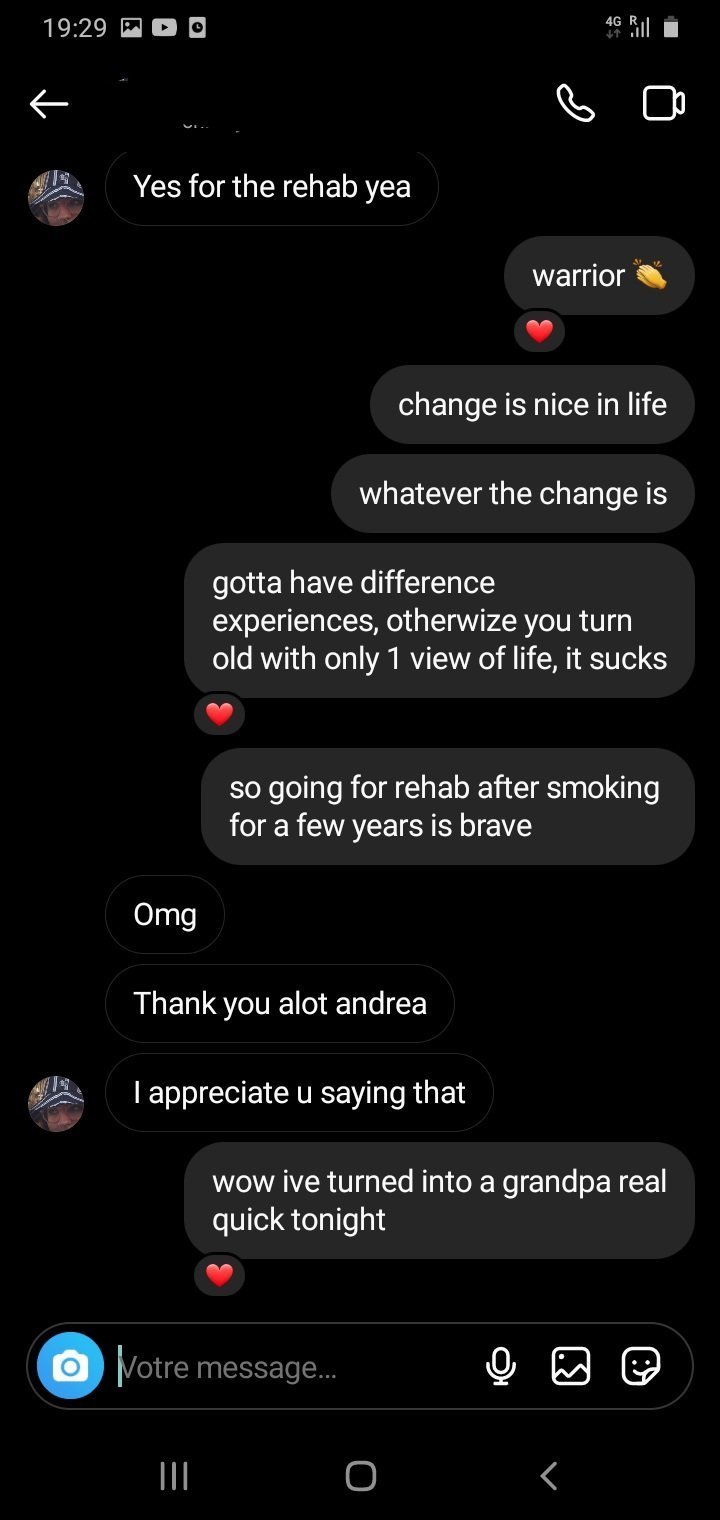Record a voice message with the microphone
The height and width of the screenshot is (1520, 720).
(500, 1366)
